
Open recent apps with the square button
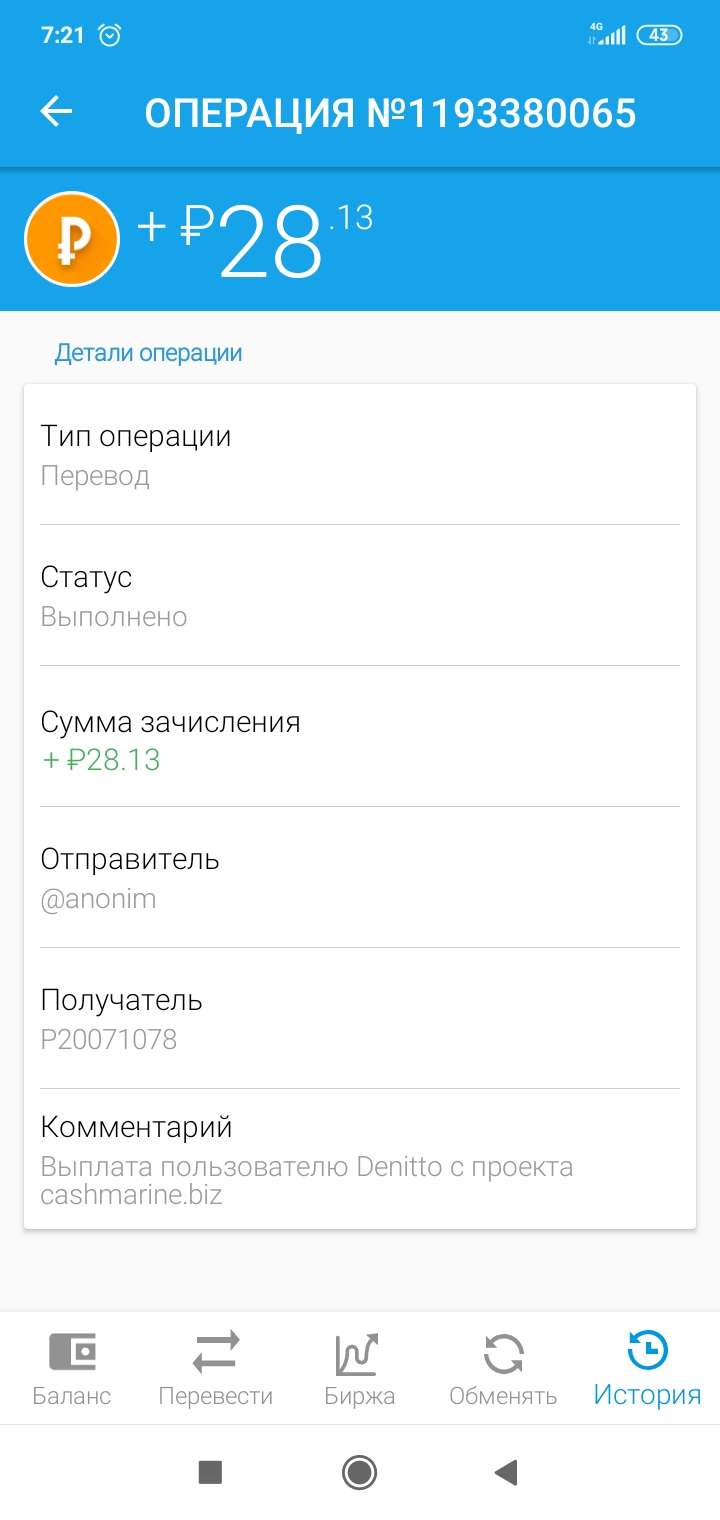tap(210, 1472)
